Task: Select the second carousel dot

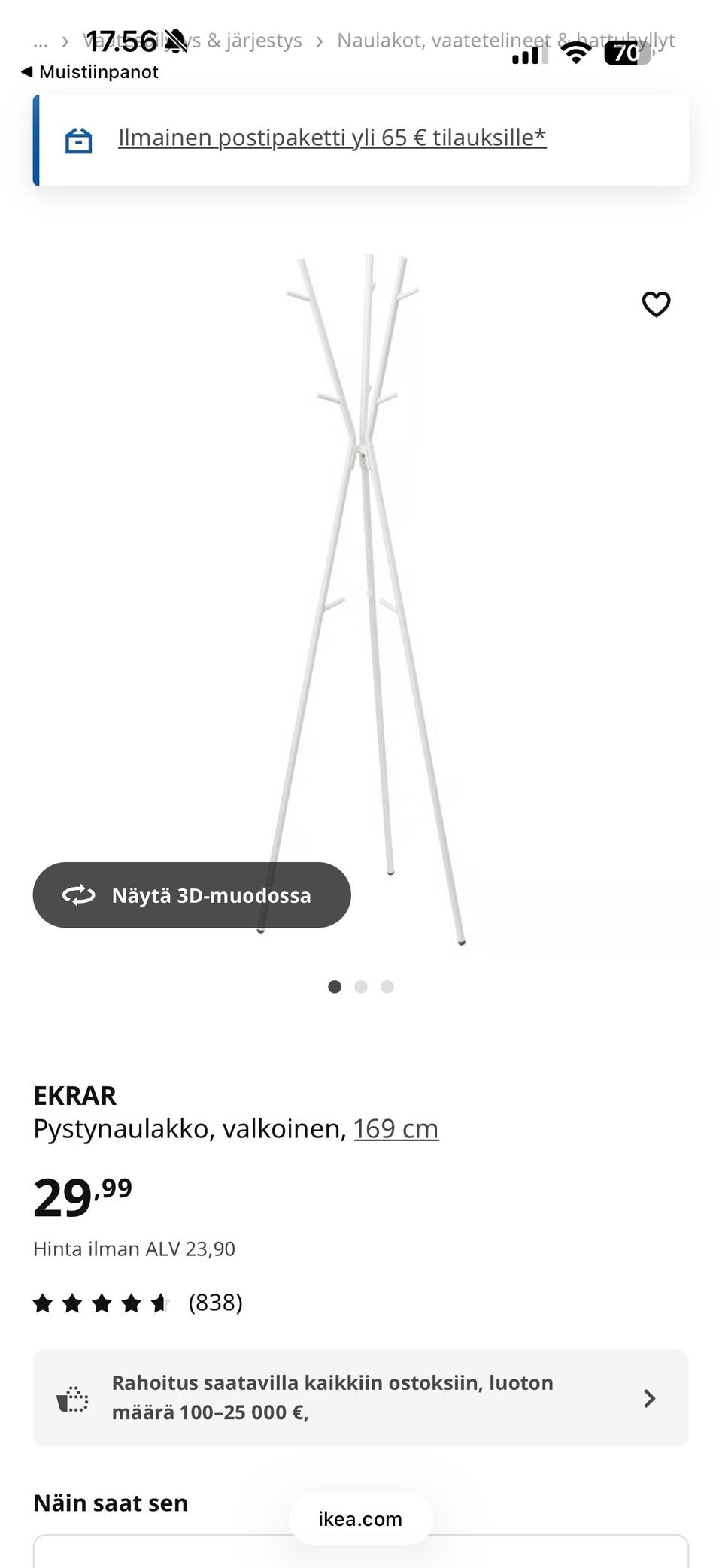Action: [x=361, y=986]
